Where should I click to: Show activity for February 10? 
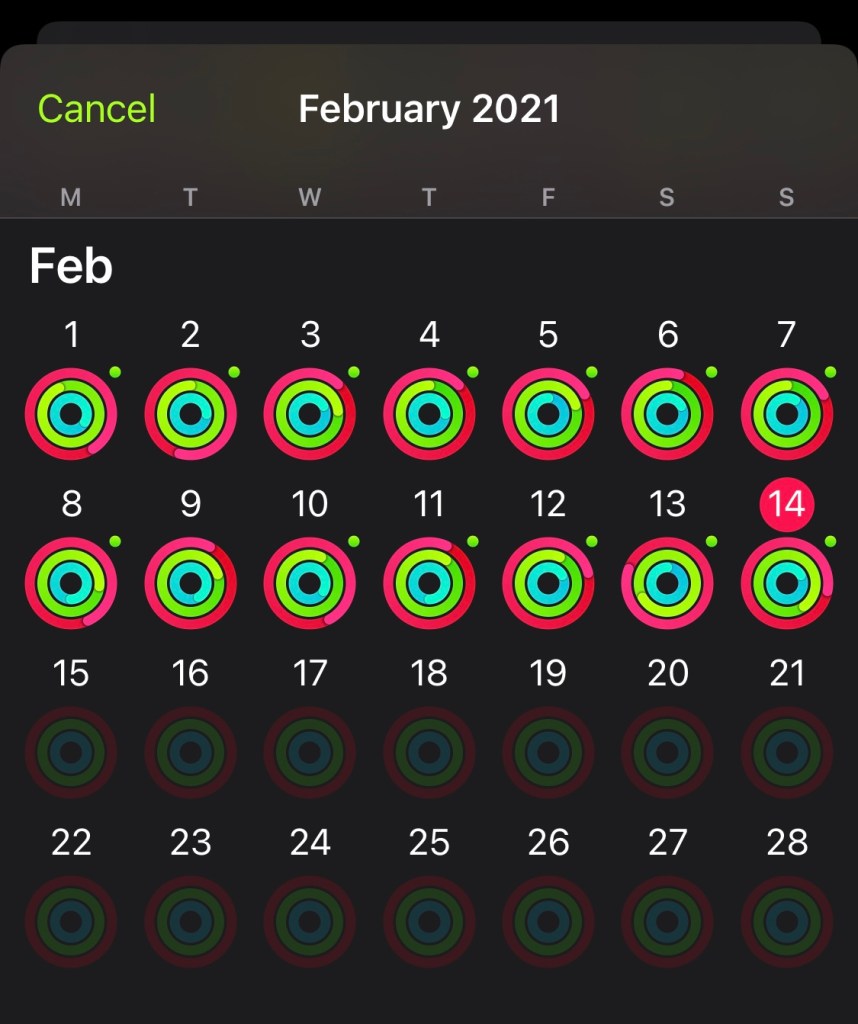(310, 582)
